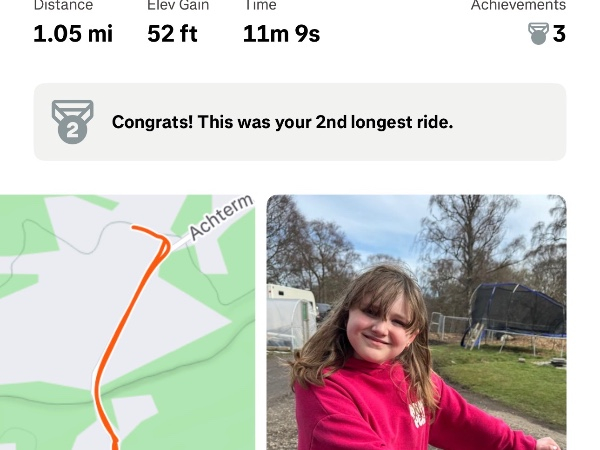Open the route map thumbnail
The image size is (600, 450).
[x=127, y=322]
